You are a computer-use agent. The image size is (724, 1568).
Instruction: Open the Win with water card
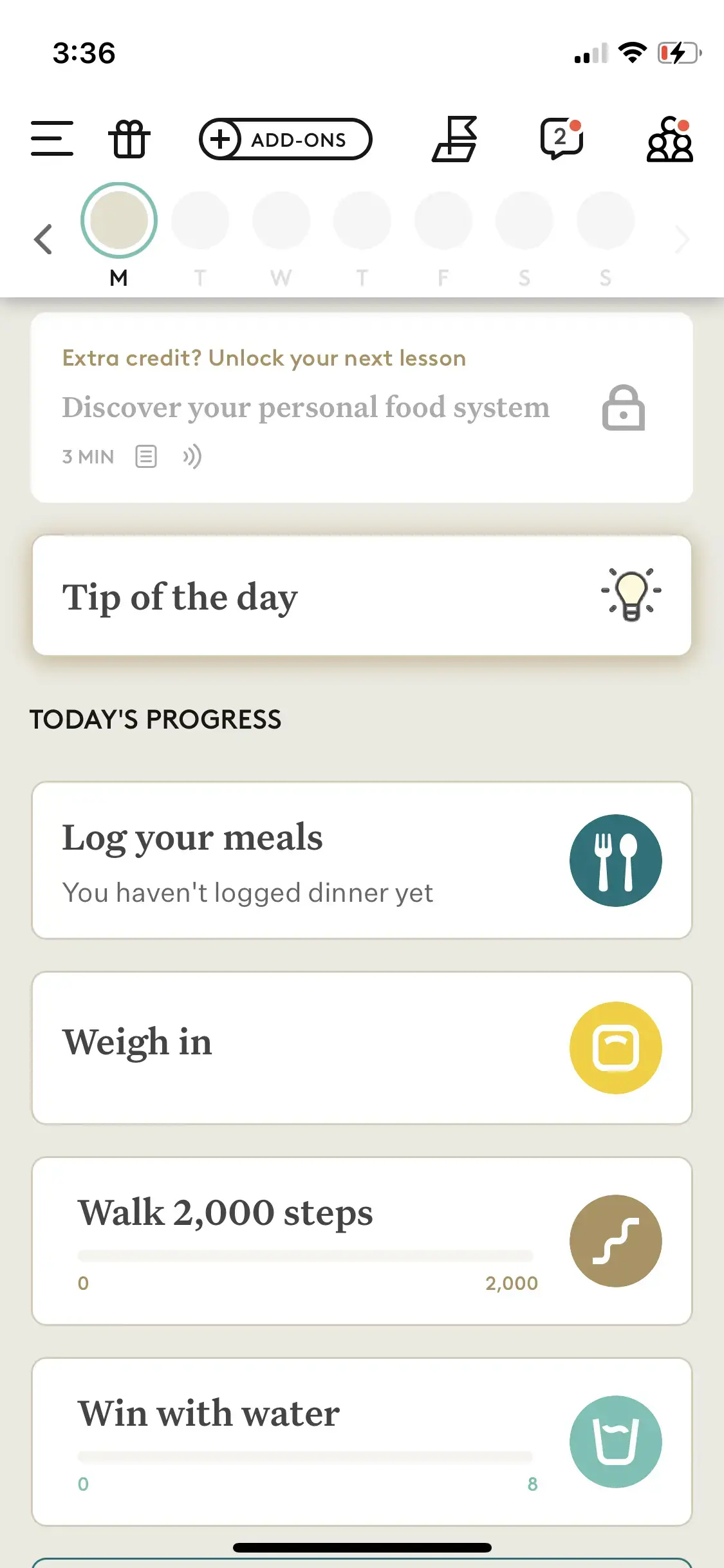[362, 1441]
